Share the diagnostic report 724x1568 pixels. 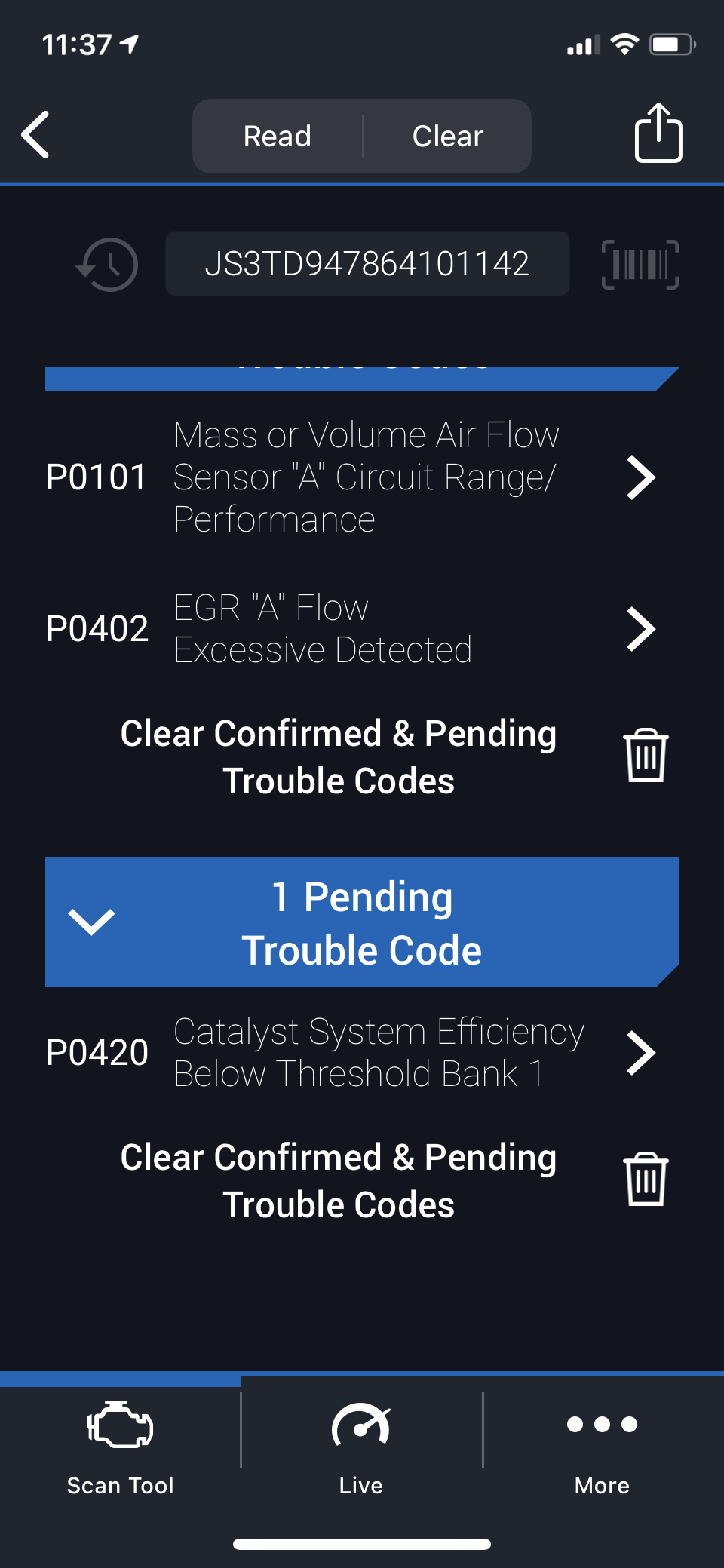tap(658, 133)
